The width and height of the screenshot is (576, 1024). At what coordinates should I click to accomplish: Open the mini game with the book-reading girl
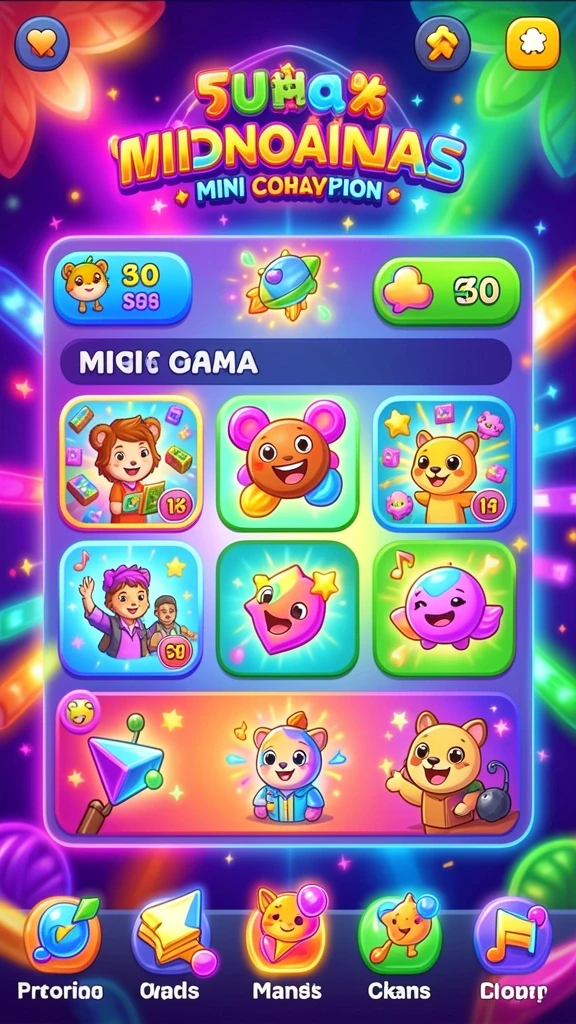coord(131,462)
